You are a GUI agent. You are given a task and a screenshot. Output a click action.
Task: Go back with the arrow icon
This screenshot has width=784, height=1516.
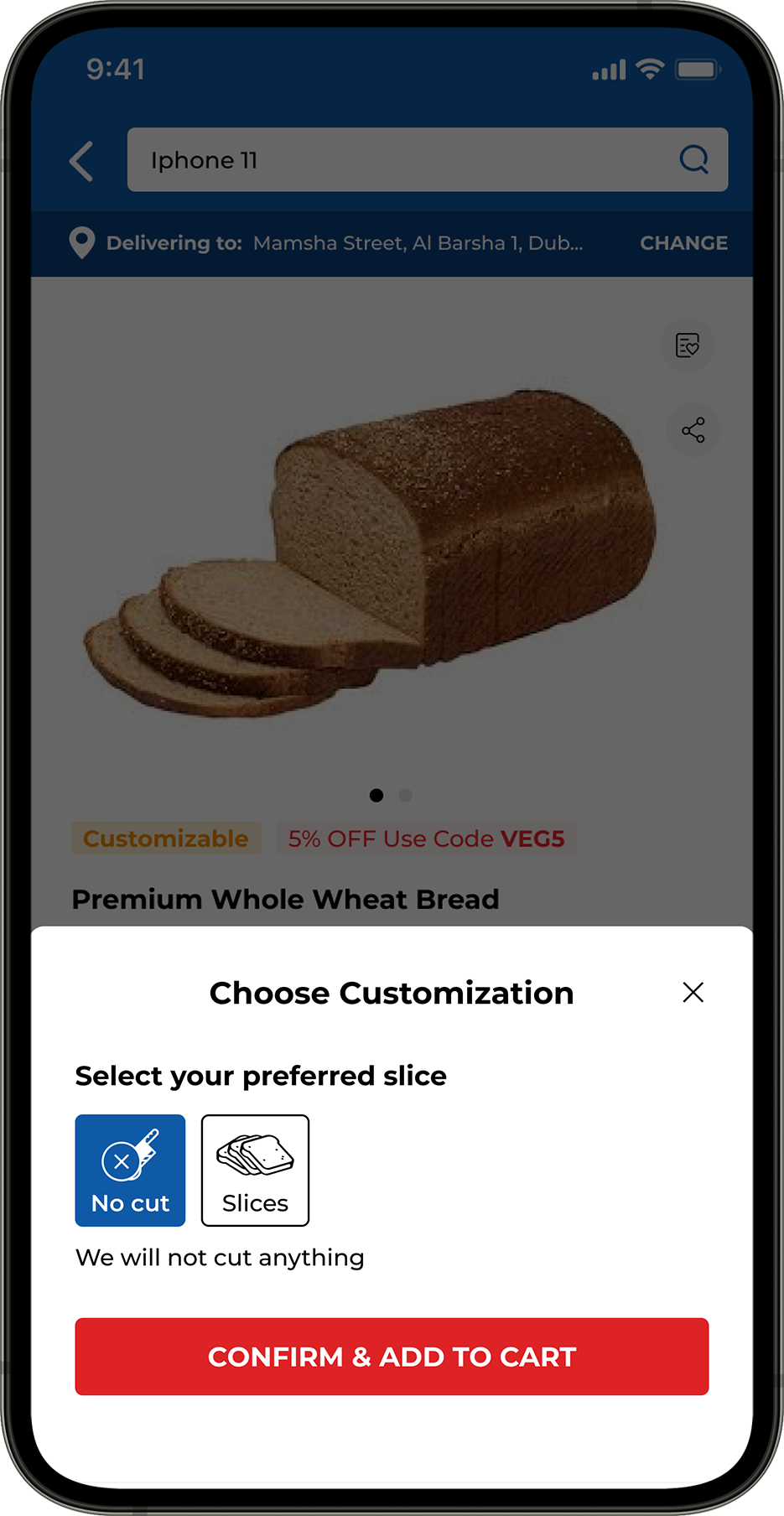click(82, 161)
